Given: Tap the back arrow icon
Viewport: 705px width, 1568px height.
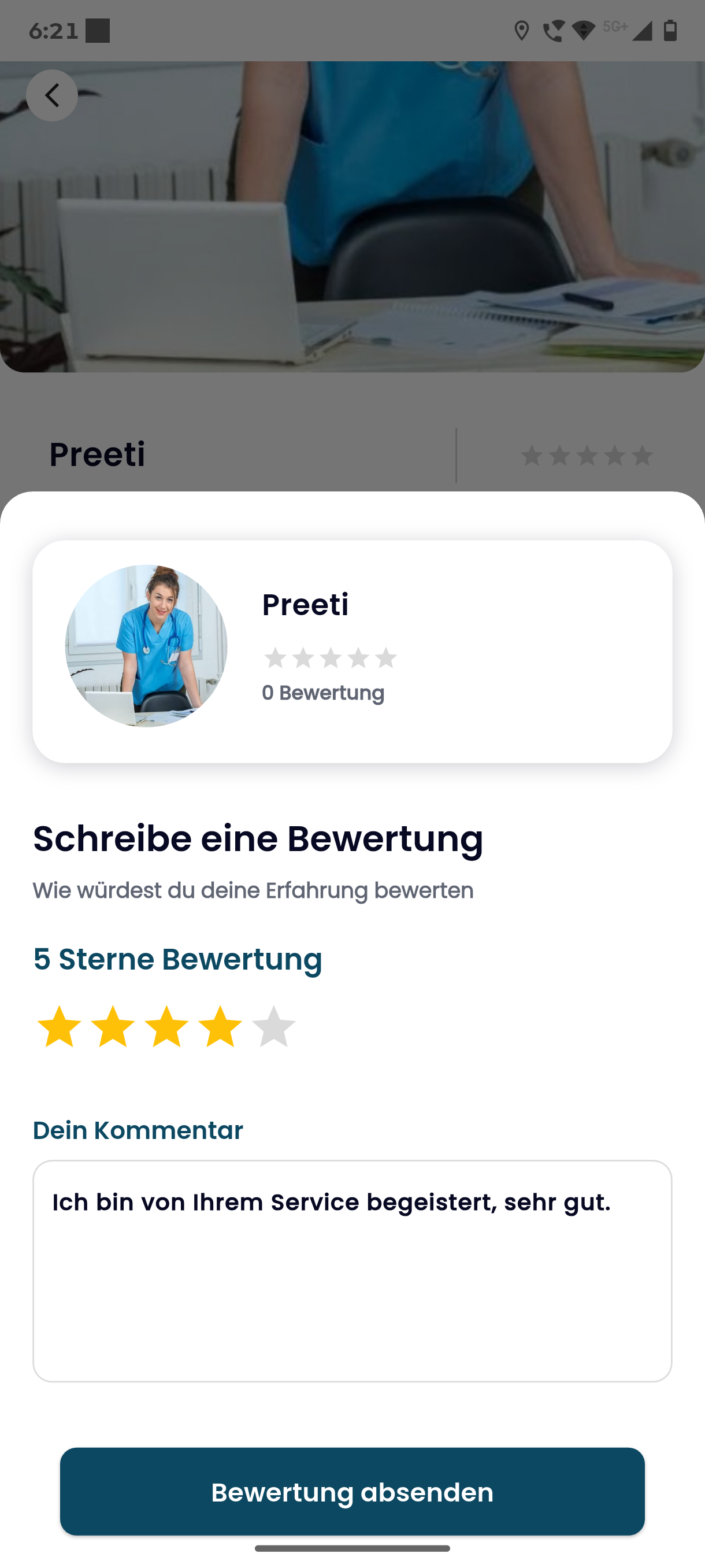Looking at the screenshot, I should click(x=53, y=95).
